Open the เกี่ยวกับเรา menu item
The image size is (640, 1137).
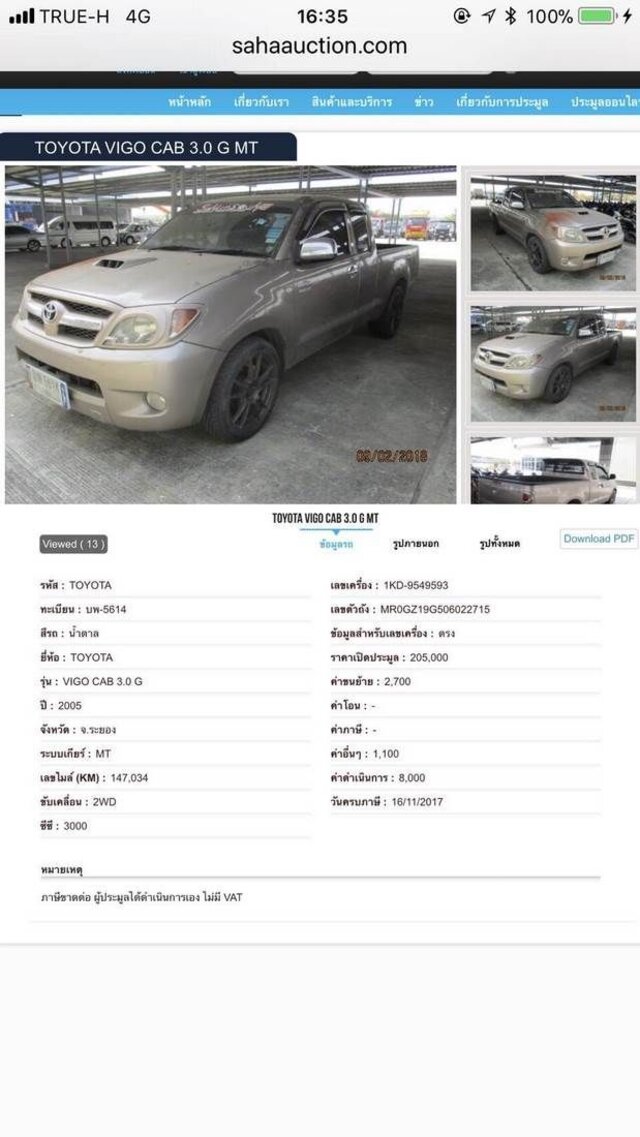click(x=261, y=102)
